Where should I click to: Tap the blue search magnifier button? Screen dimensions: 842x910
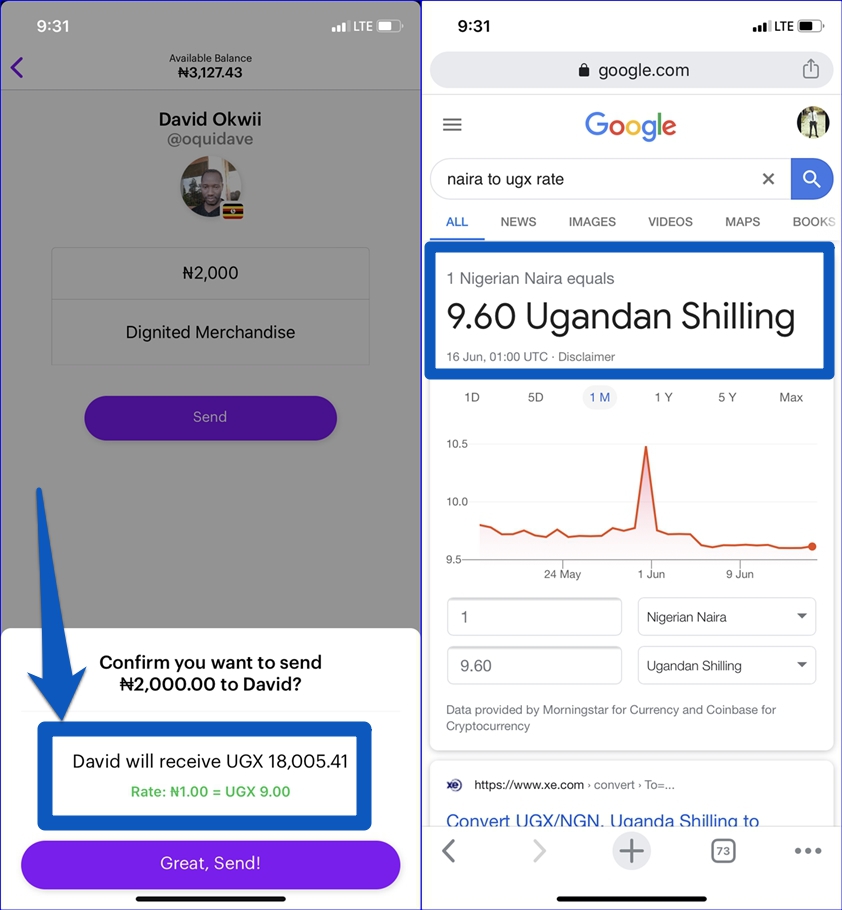[x=811, y=179]
